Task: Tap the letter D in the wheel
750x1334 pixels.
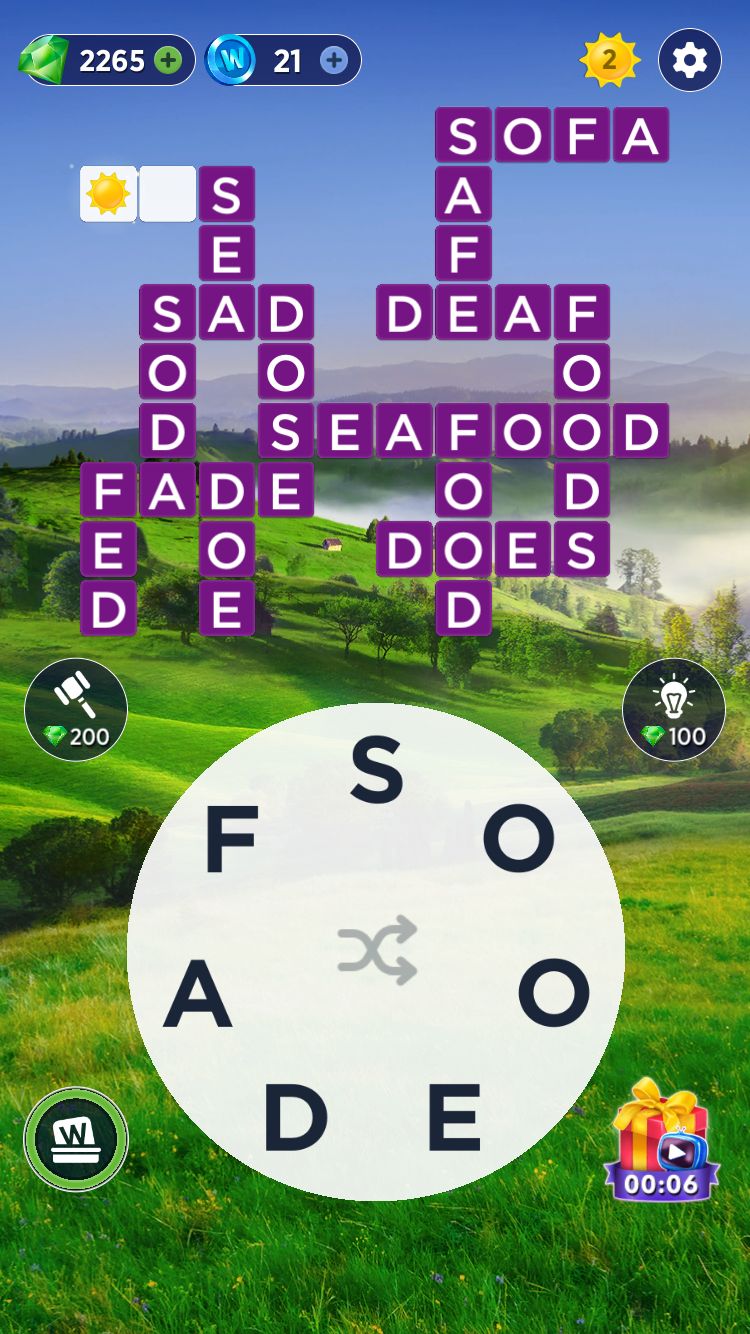Action: (x=295, y=1117)
